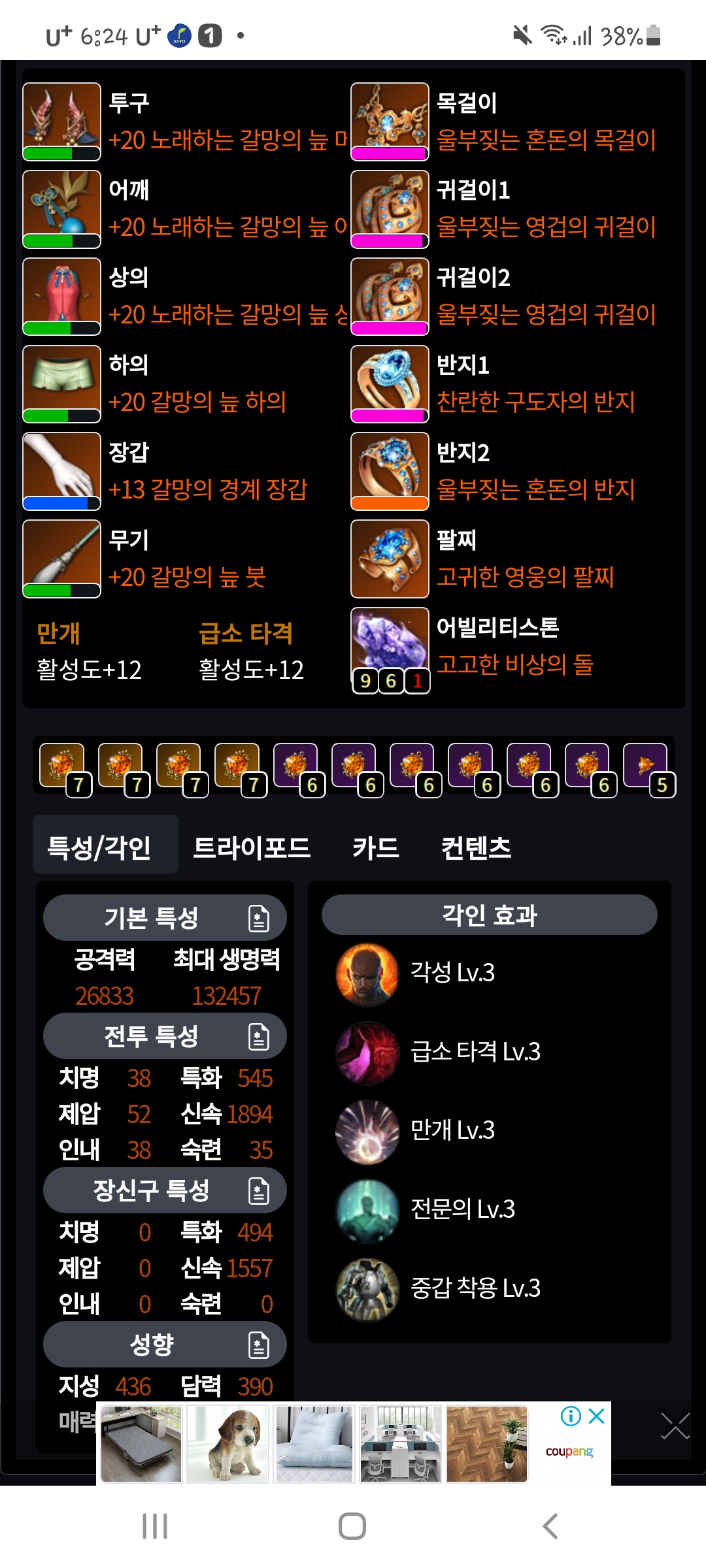706x1568 pixels.
Task: Open details icon for 성향
Action: 259,1345
